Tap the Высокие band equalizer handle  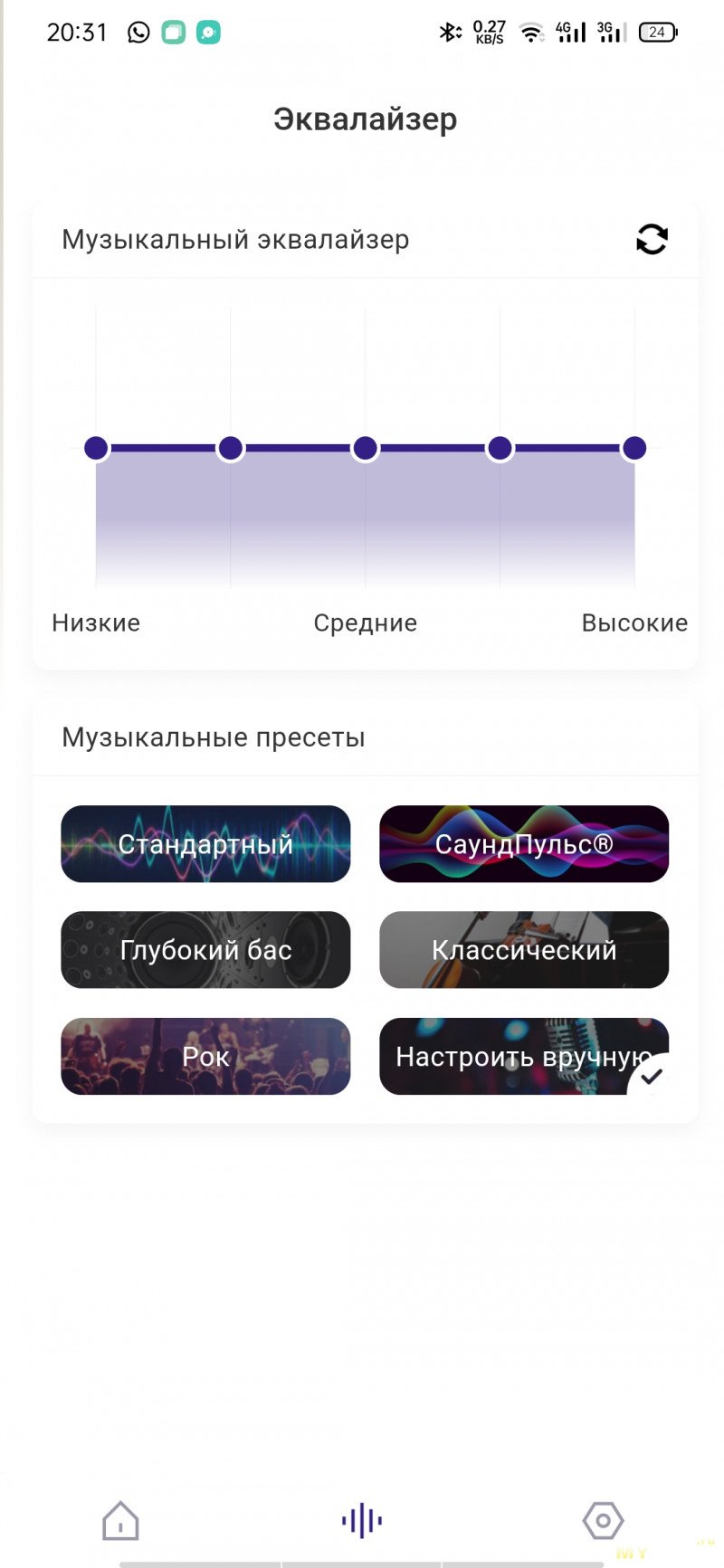coord(634,448)
